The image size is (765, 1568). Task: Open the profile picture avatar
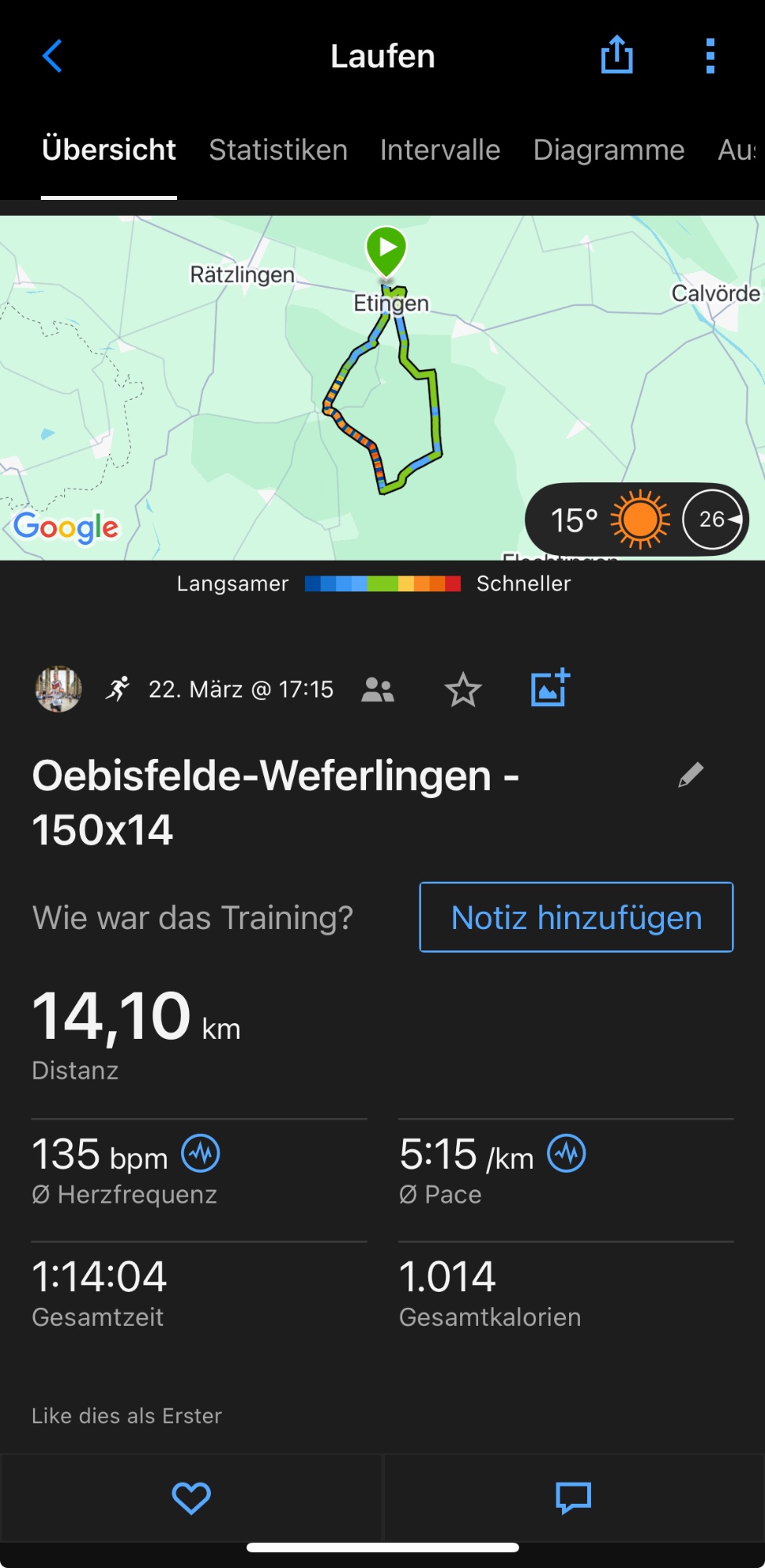click(x=59, y=689)
